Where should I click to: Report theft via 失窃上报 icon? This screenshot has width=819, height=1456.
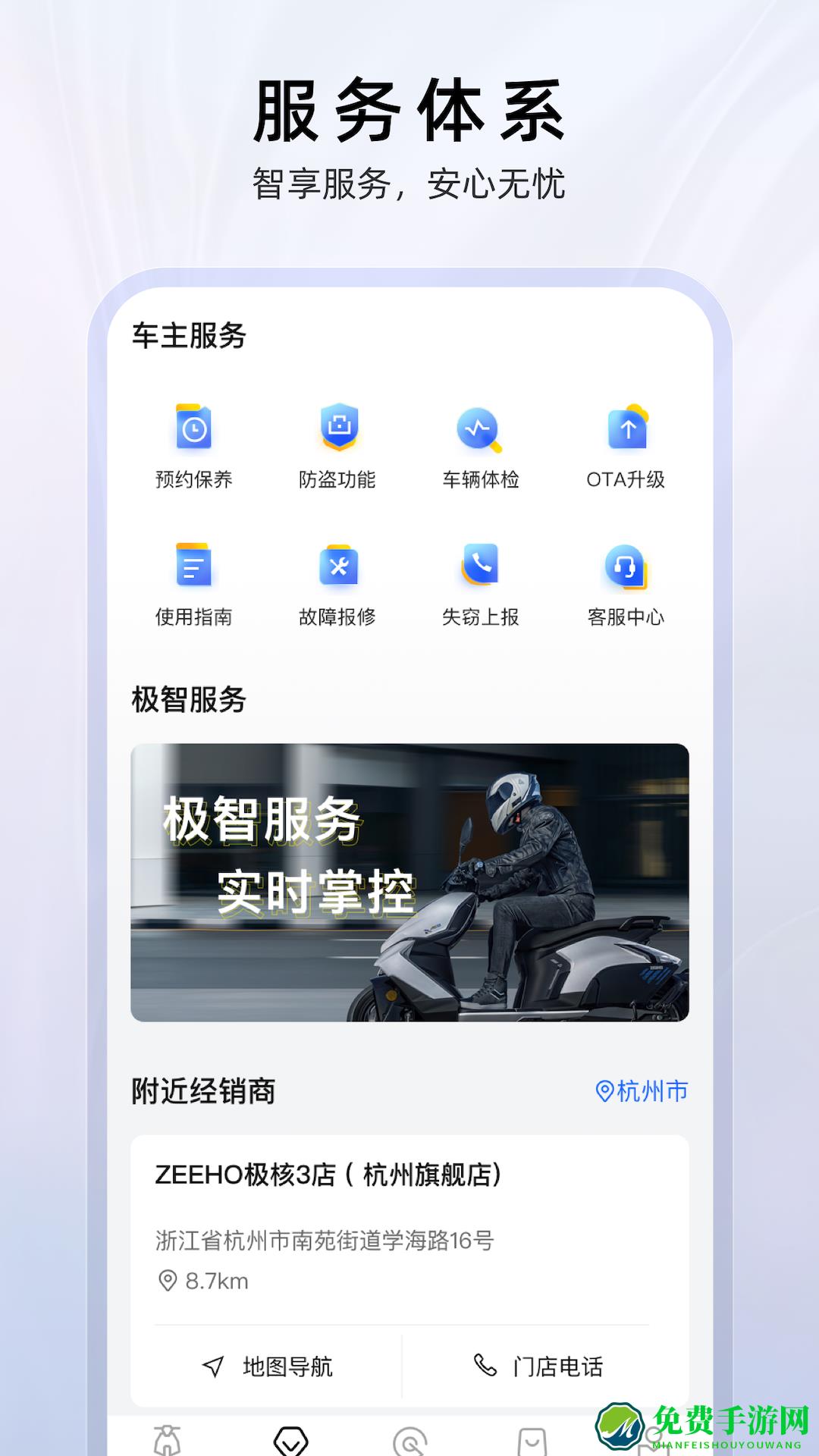[481, 584]
